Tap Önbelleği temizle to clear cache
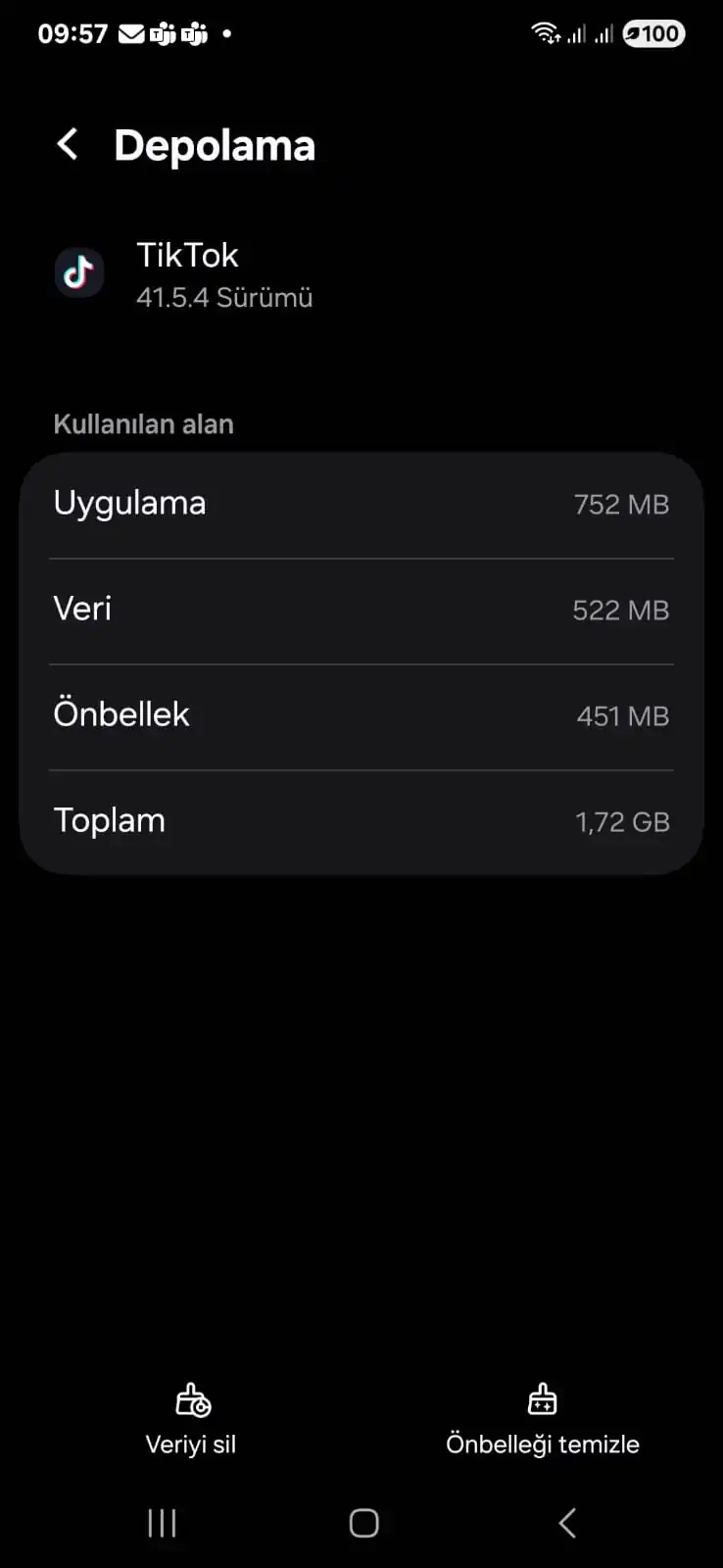Image resolution: width=723 pixels, height=1568 pixels. coord(543,1443)
